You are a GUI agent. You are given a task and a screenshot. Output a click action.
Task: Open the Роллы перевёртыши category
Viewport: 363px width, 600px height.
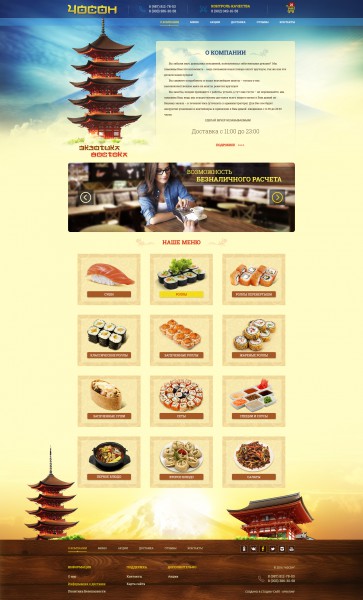(x=254, y=279)
